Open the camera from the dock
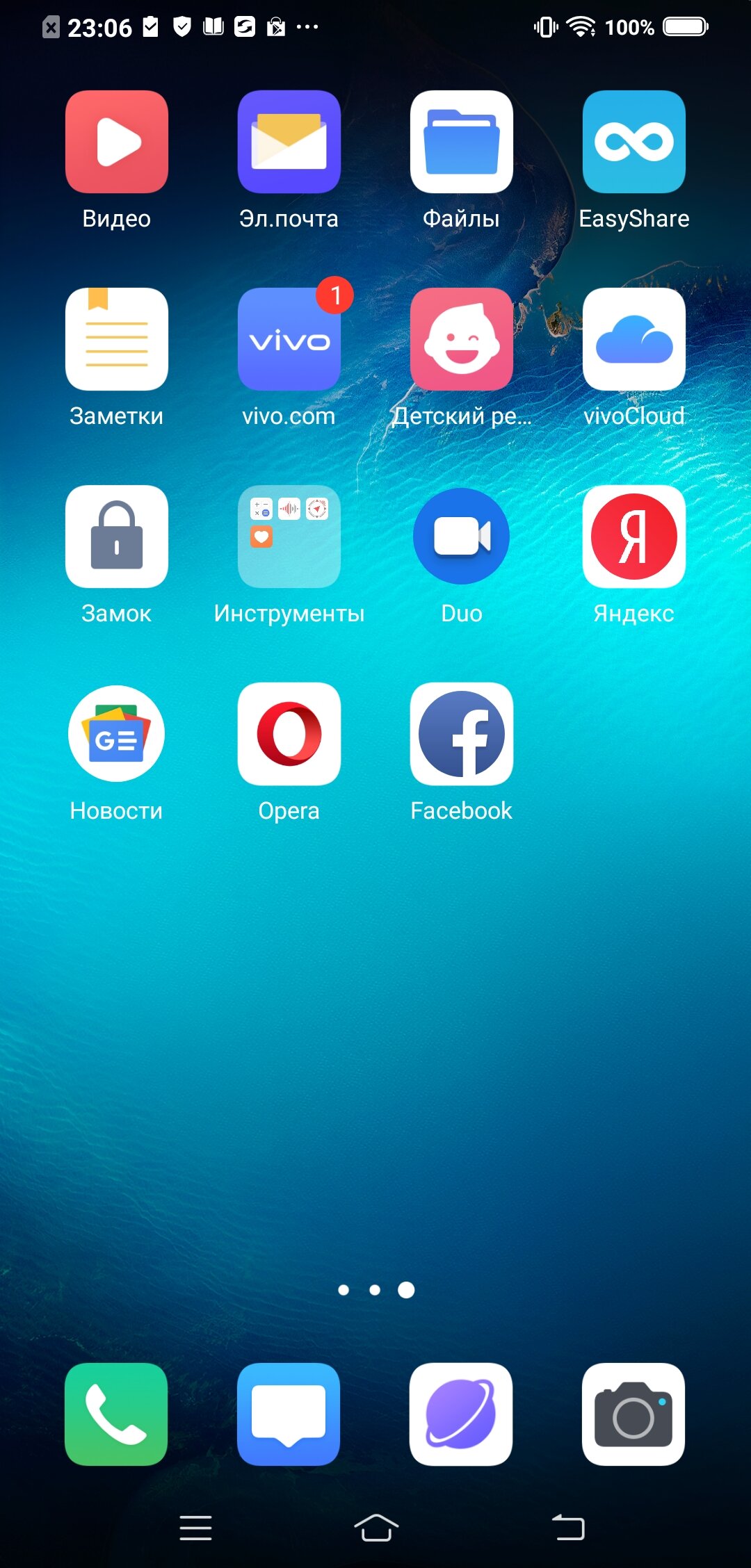Image resolution: width=751 pixels, height=1568 pixels. tap(633, 1414)
